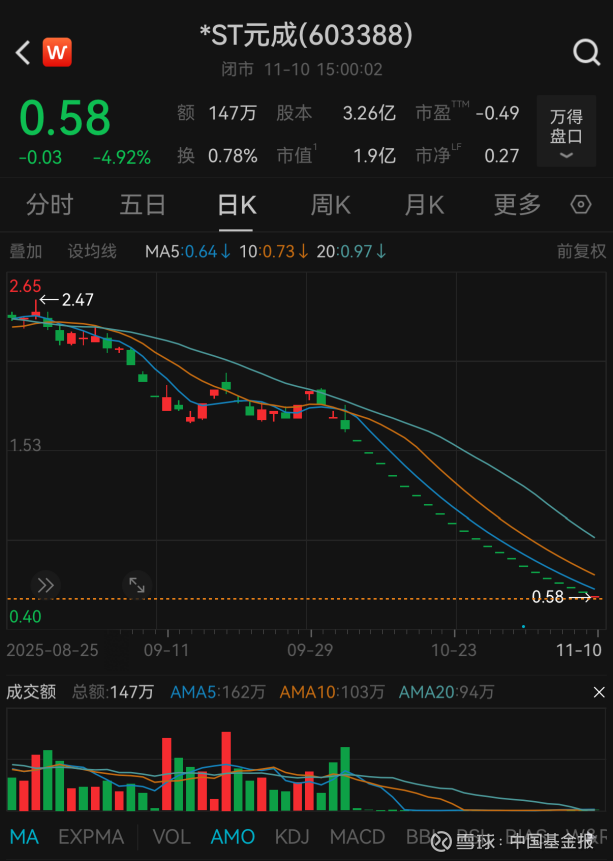Viewport: 613px width, 861px height.
Task: Go back using the top-left arrow
Action: pyautogui.click(x=23, y=52)
